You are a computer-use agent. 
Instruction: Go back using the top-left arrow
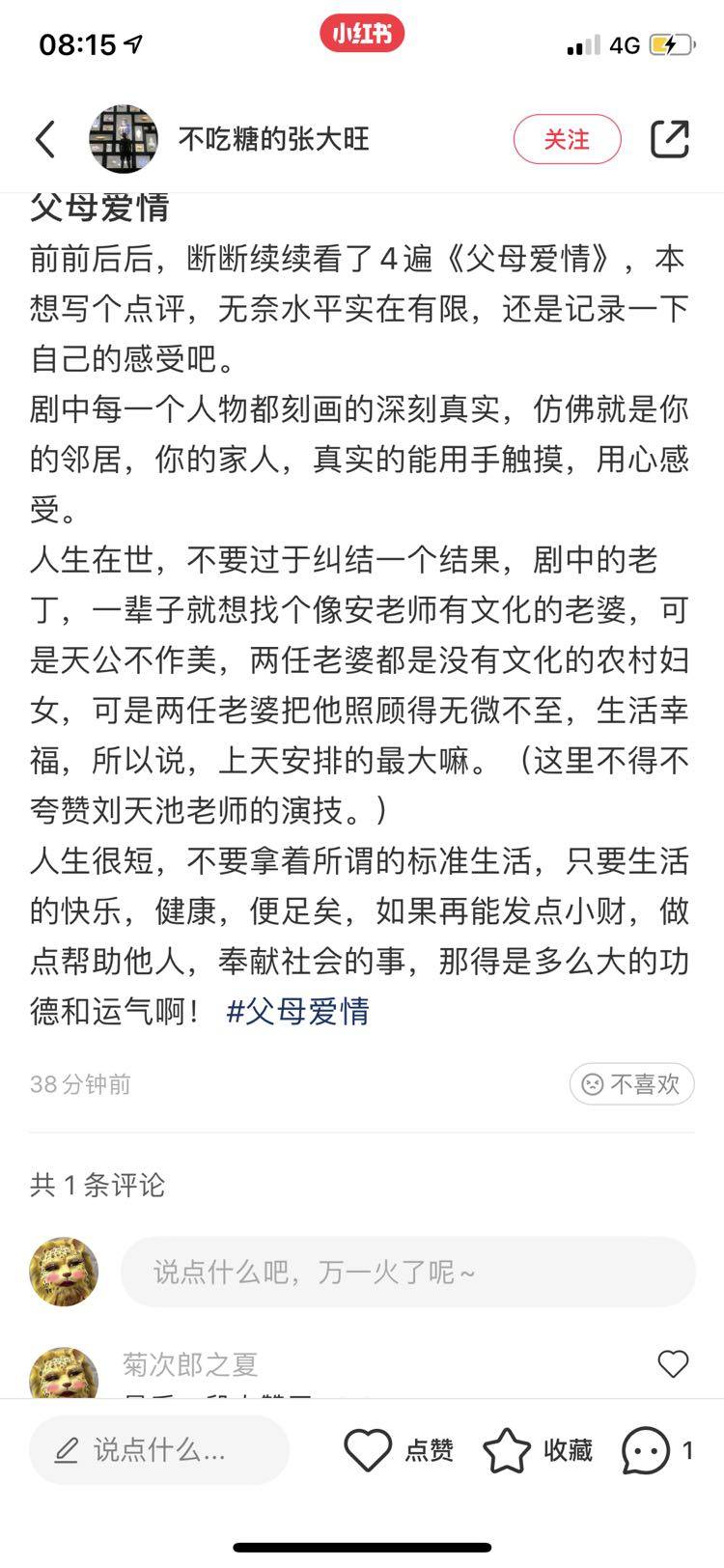pyautogui.click(x=45, y=139)
